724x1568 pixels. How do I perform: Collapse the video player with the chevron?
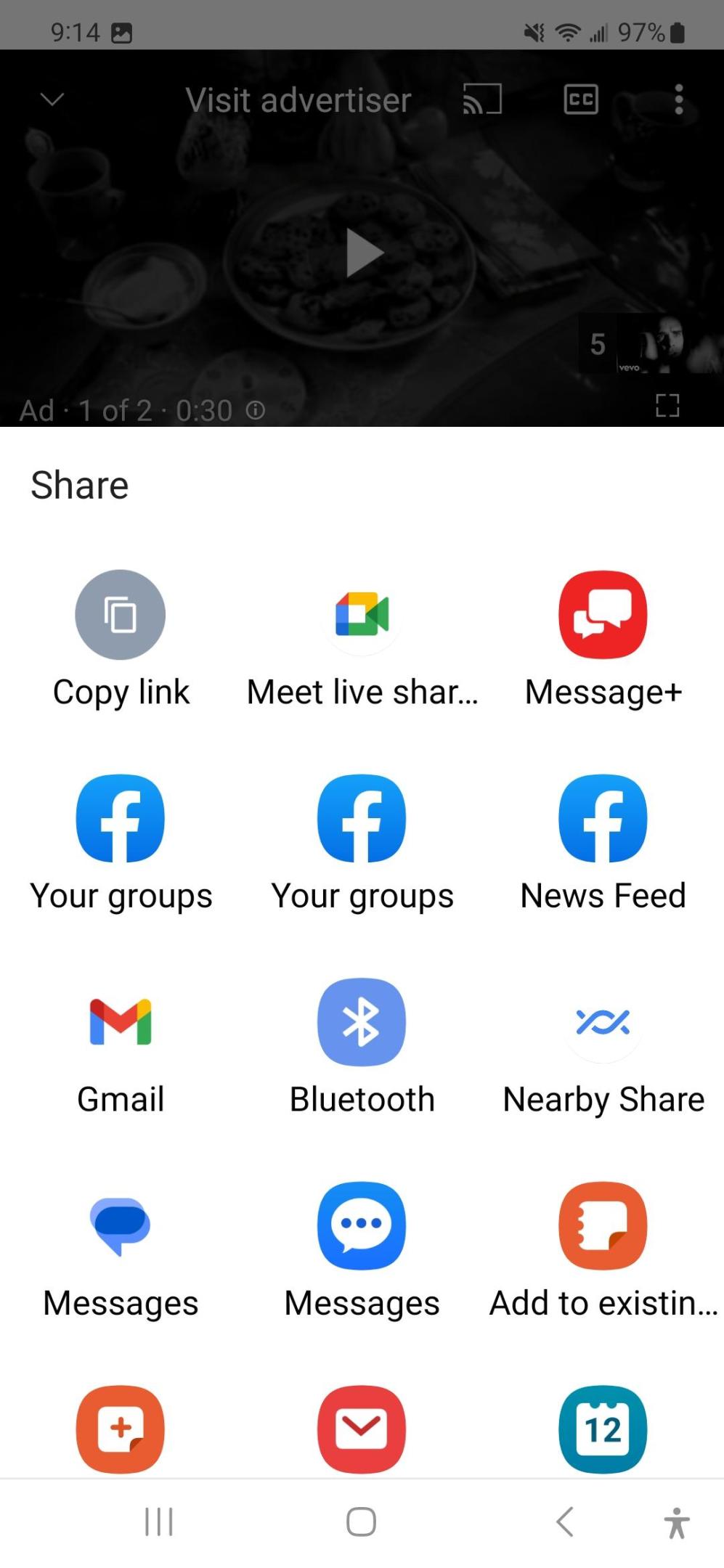(51, 99)
